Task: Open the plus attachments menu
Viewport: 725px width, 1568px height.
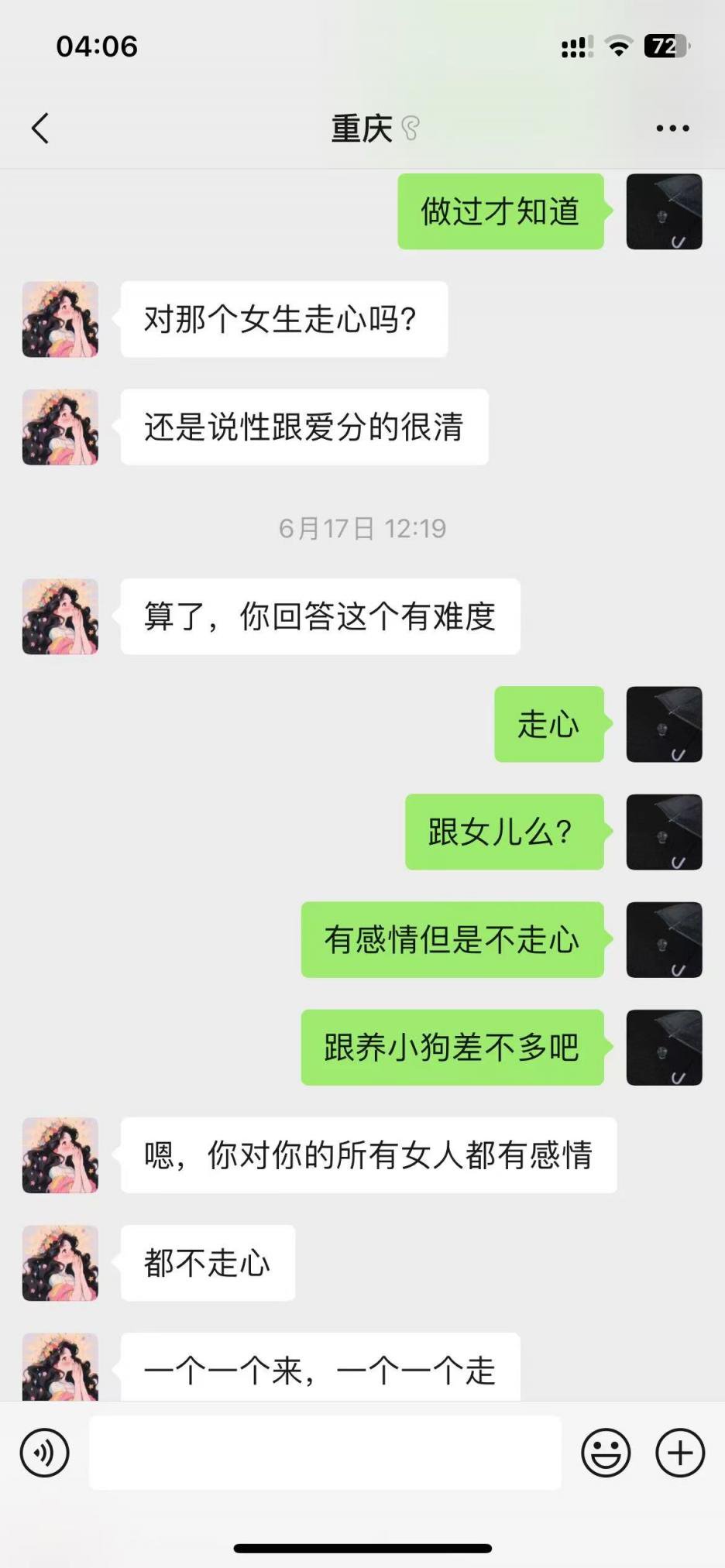Action: (680, 1453)
